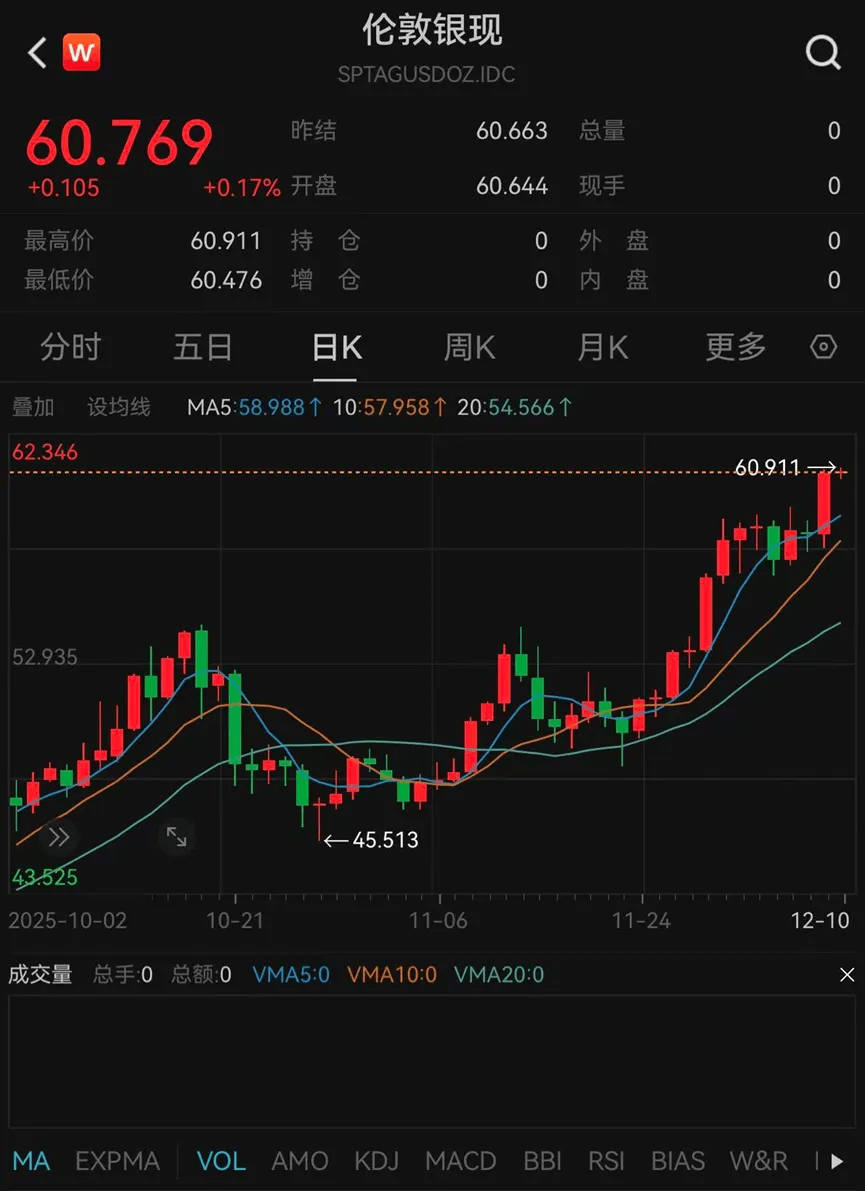Choose the RSI indicator
Screen dimensions: 865x1191
point(606,1161)
